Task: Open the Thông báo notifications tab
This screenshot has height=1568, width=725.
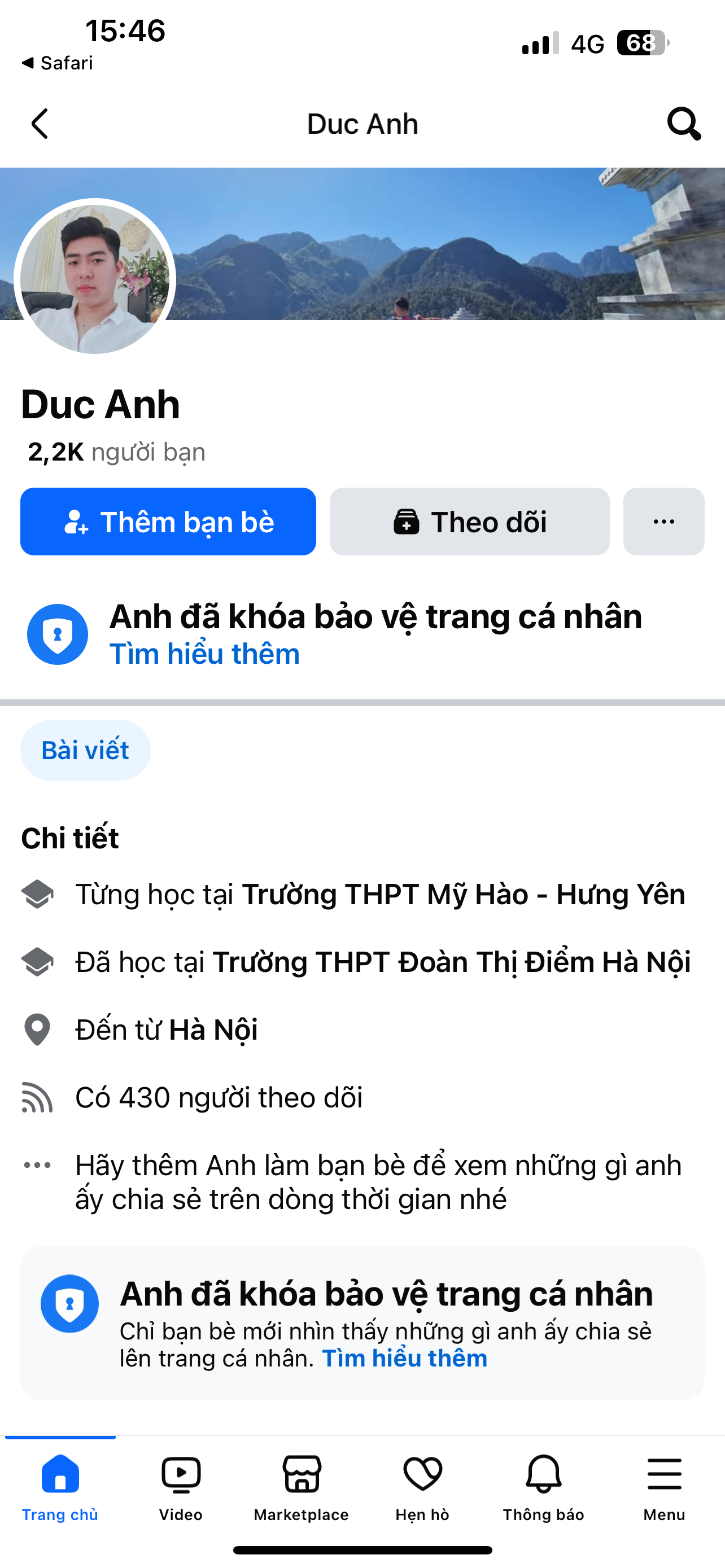Action: (x=543, y=1486)
